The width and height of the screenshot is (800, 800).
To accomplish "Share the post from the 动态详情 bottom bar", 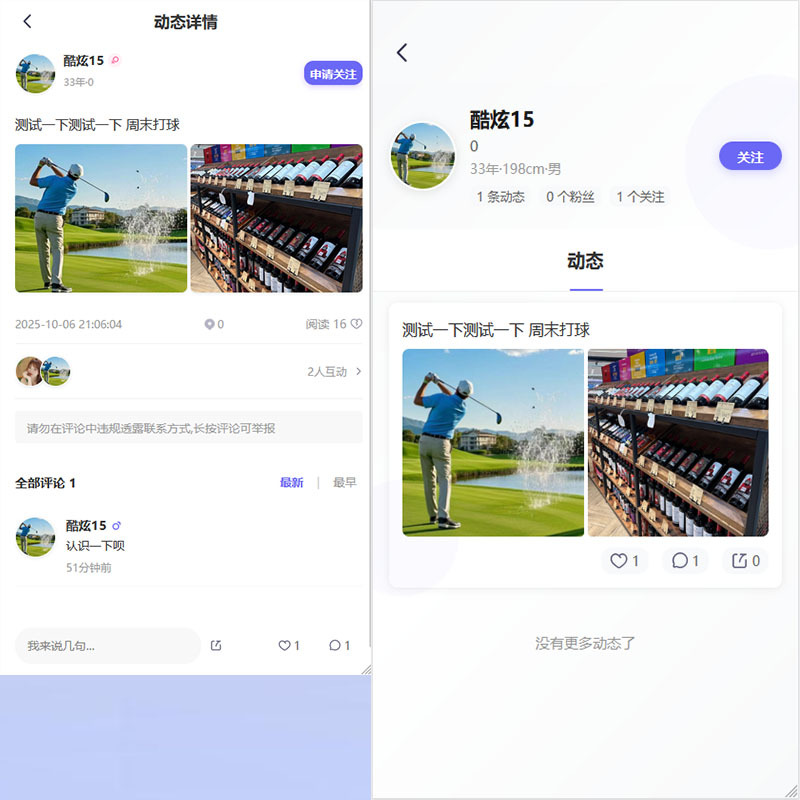I will click(216, 646).
